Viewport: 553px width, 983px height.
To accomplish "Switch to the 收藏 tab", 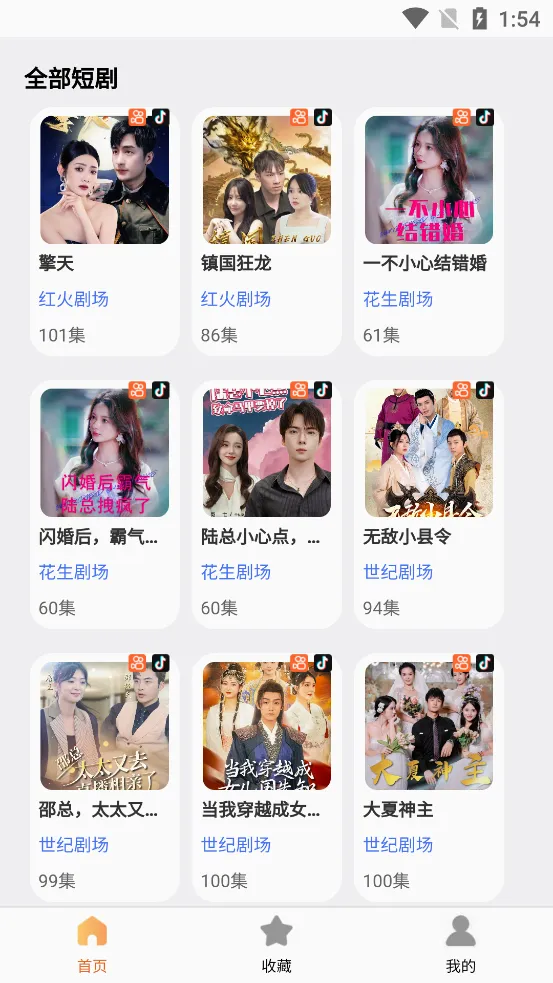I will click(x=276, y=945).
